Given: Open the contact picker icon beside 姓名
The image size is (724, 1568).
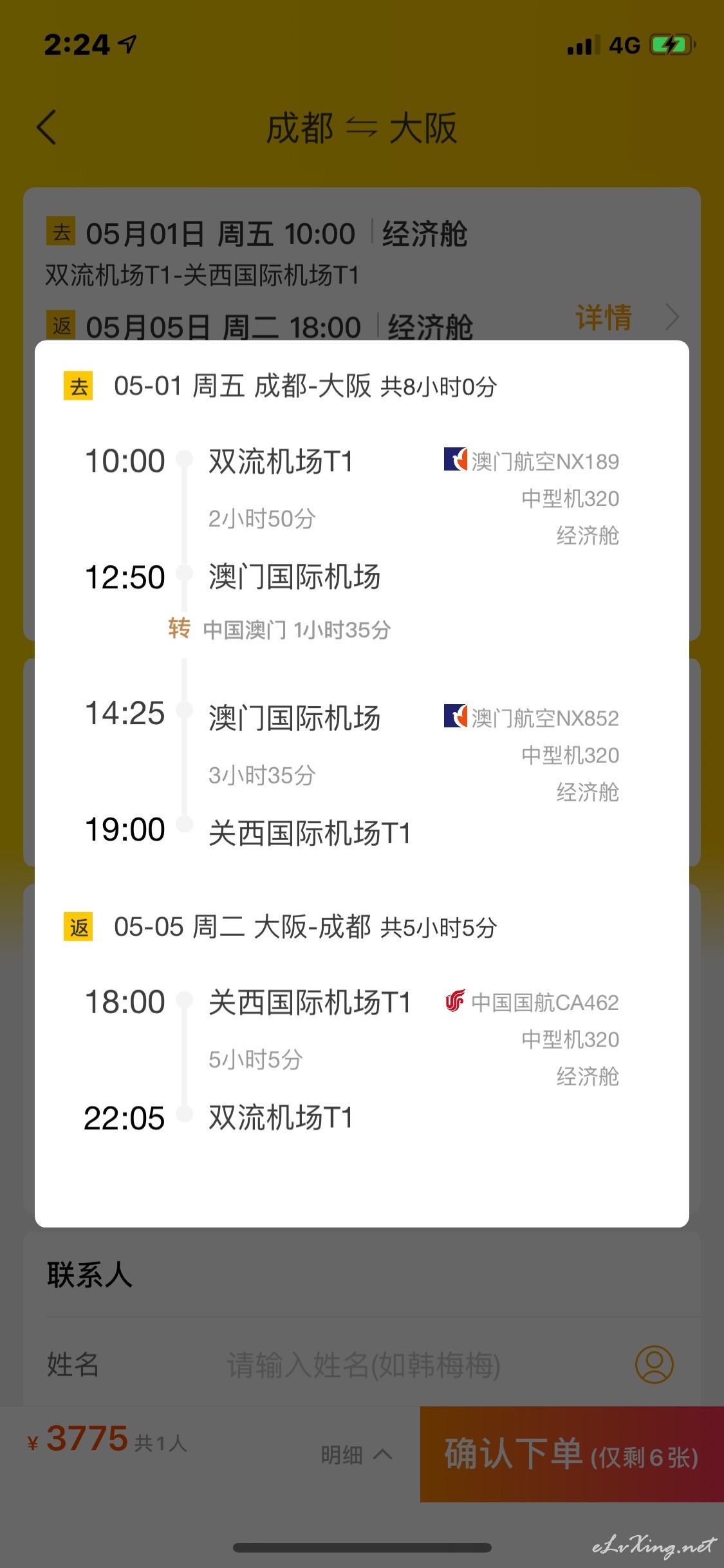Looking at the screenshot, I should click(x=654, y=1364).
